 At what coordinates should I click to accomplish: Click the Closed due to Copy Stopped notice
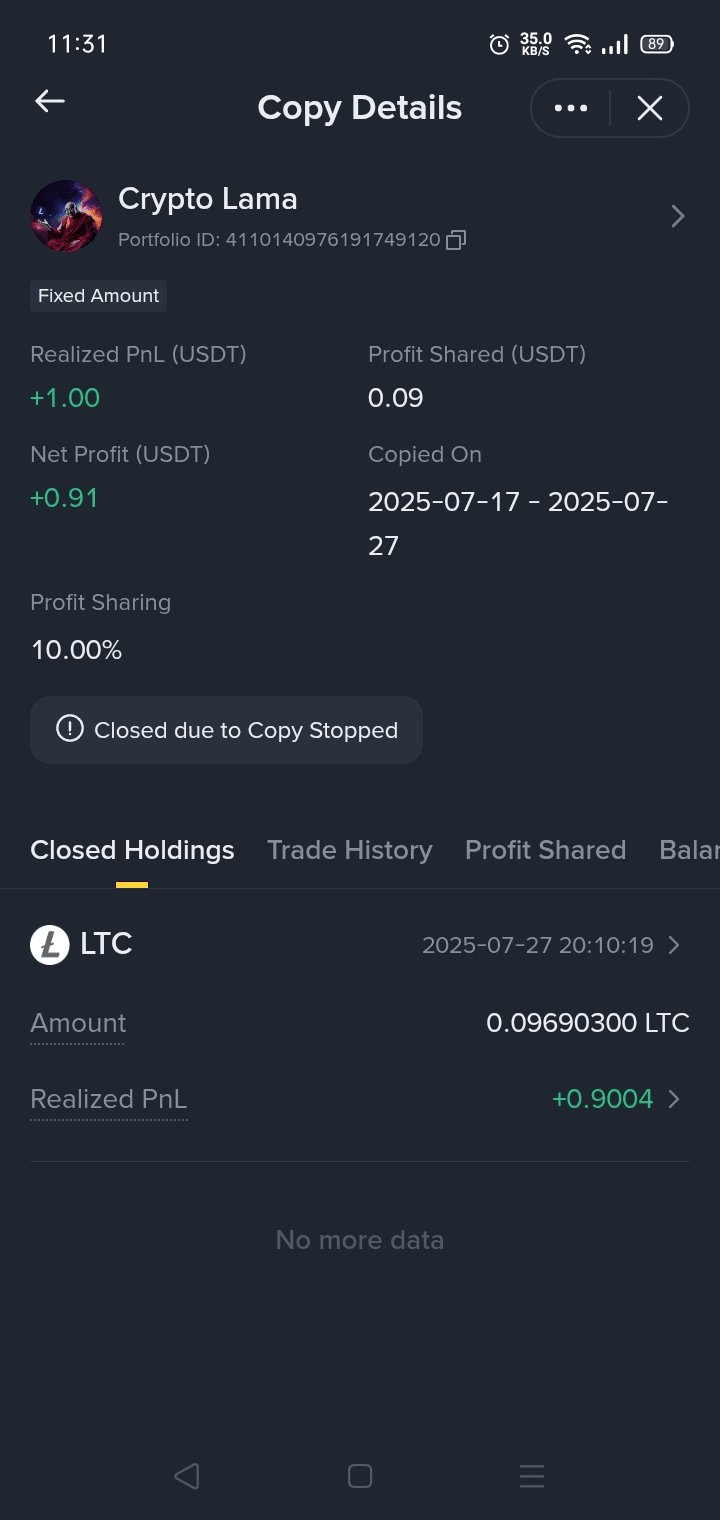pyautogui.click(x=226, y=729)
